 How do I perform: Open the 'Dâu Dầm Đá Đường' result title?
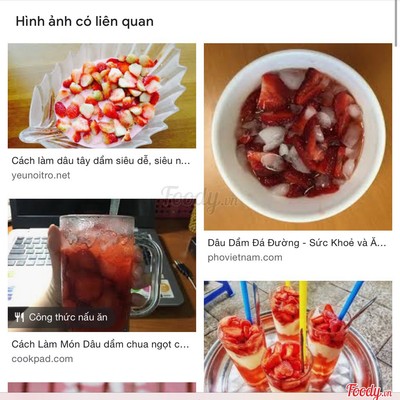point(297,243)
